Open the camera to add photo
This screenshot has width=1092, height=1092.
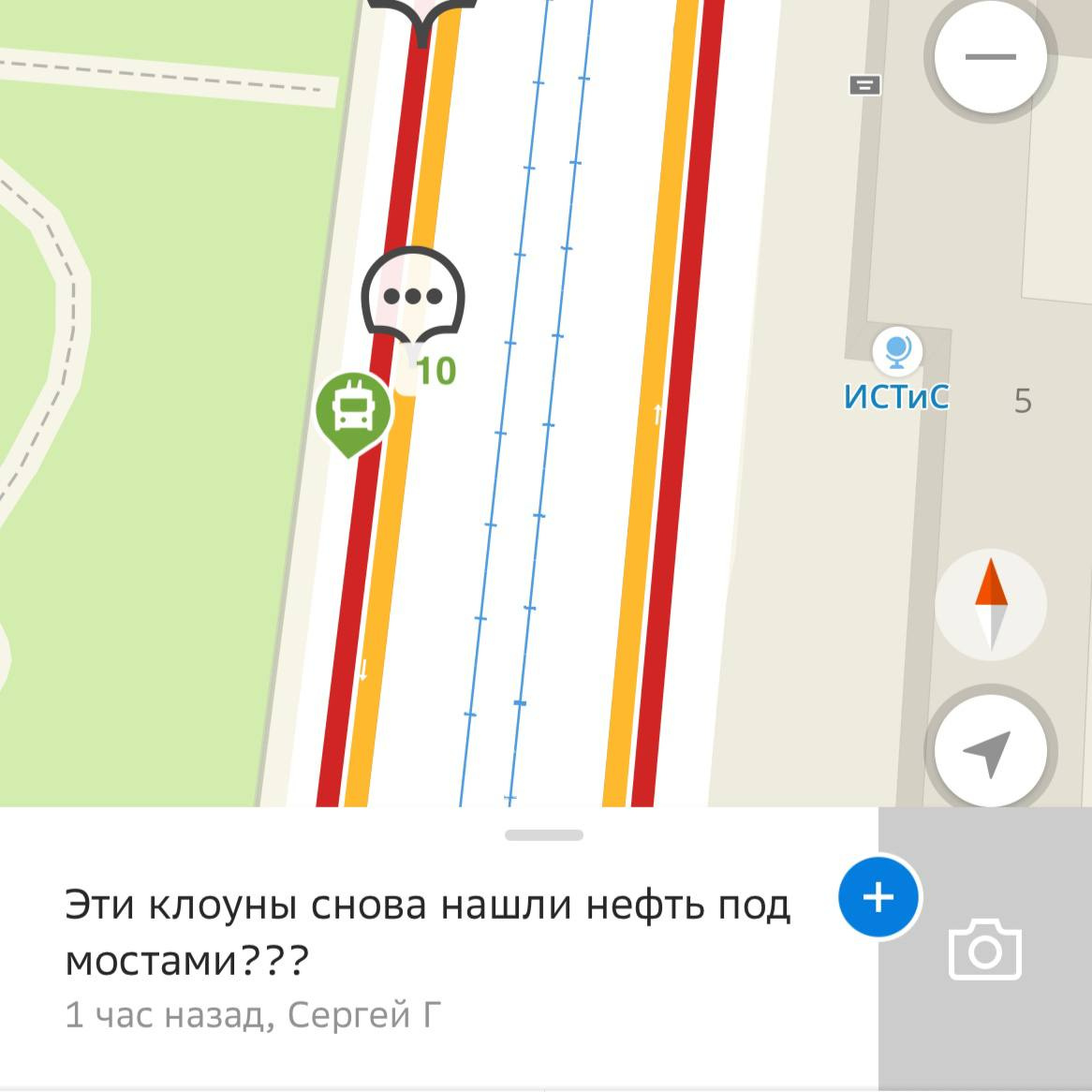pyautogui.click(x=984, y=951)
